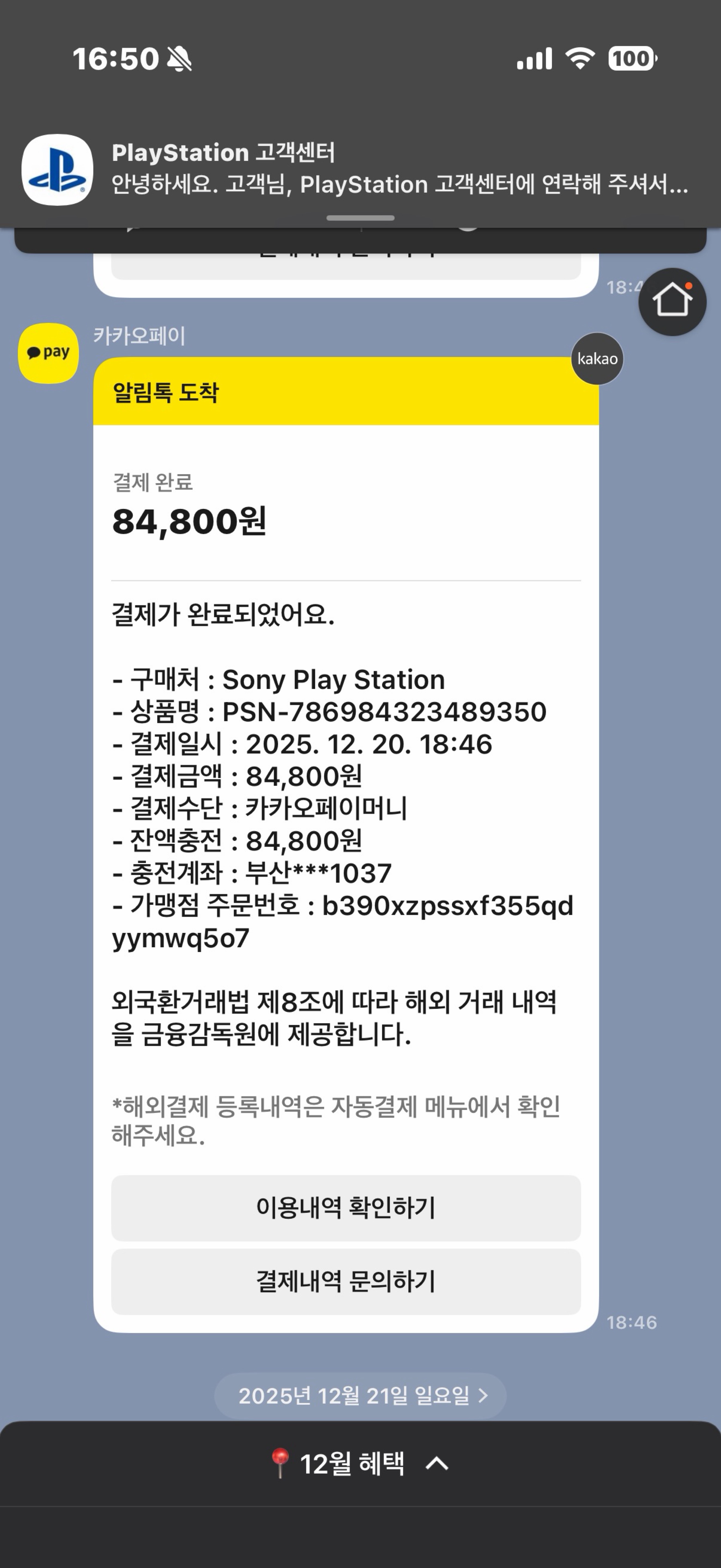Viewport: 721px width, 1568px height.
Task: Open the PlayStation 고객센터 notification banner
Action: [x=360, y=169]
